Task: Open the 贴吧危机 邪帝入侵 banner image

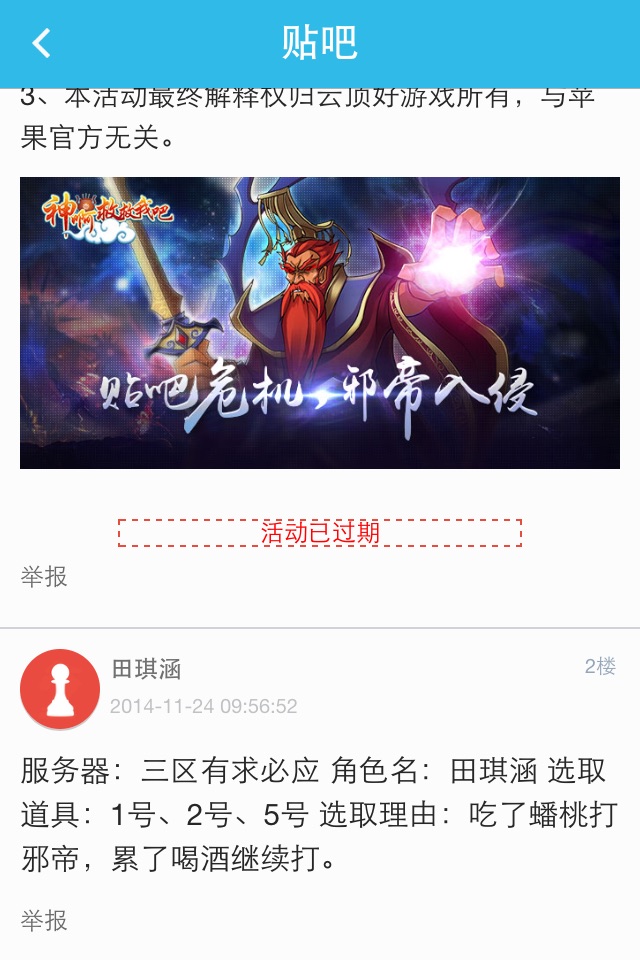Action: tap(320, 323)
